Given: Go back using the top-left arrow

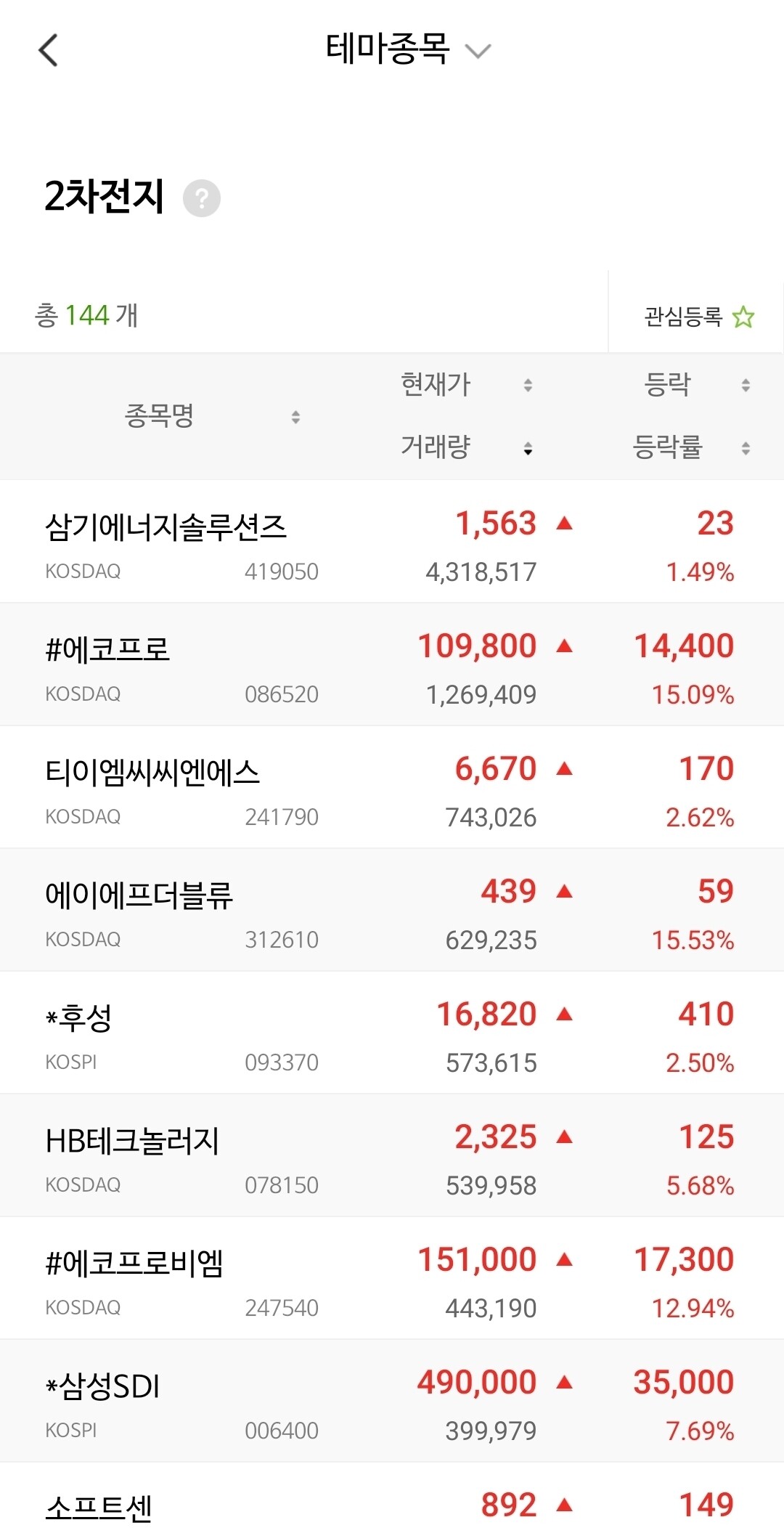Looking at the screenshot, I should tap(48, 51).
